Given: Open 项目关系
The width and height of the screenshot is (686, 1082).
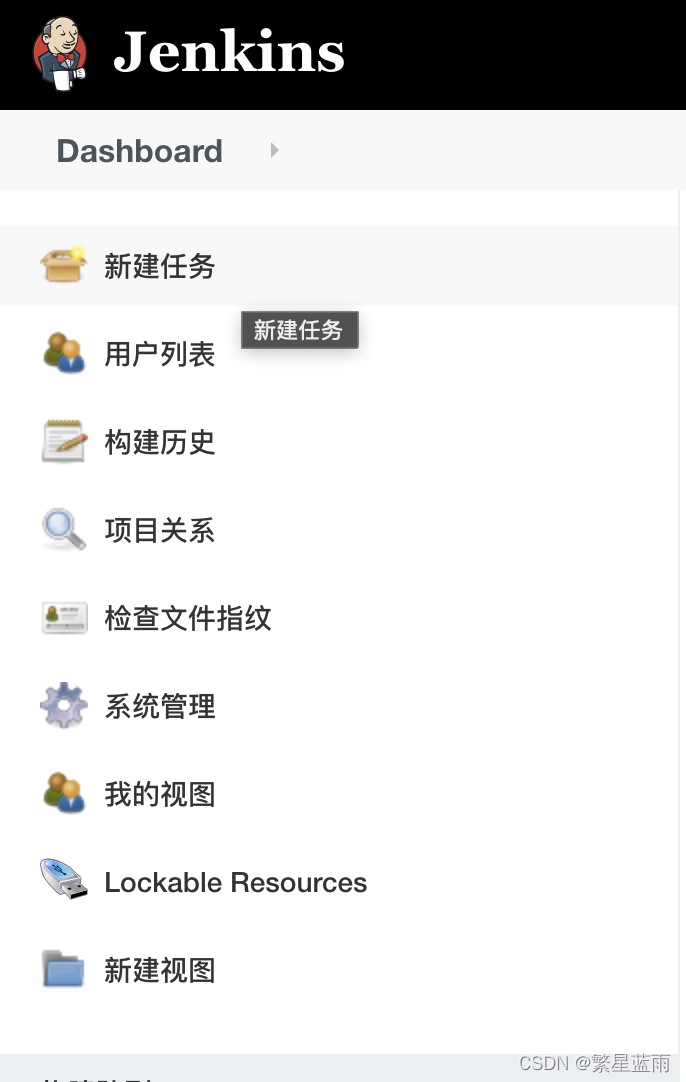Looking at the screenshot, I should (x=159, y=530).
